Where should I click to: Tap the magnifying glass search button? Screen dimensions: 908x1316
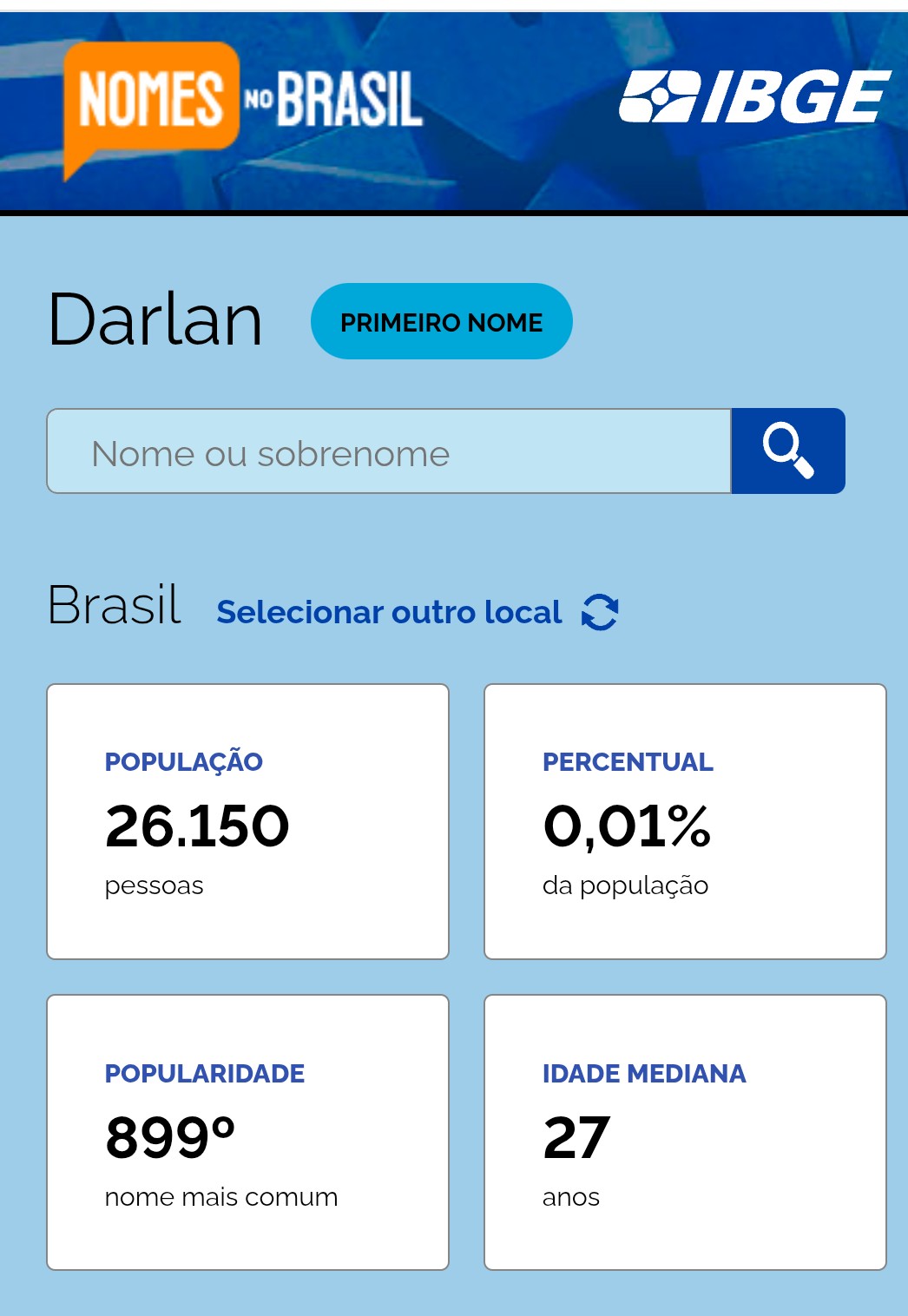[788, 451]
